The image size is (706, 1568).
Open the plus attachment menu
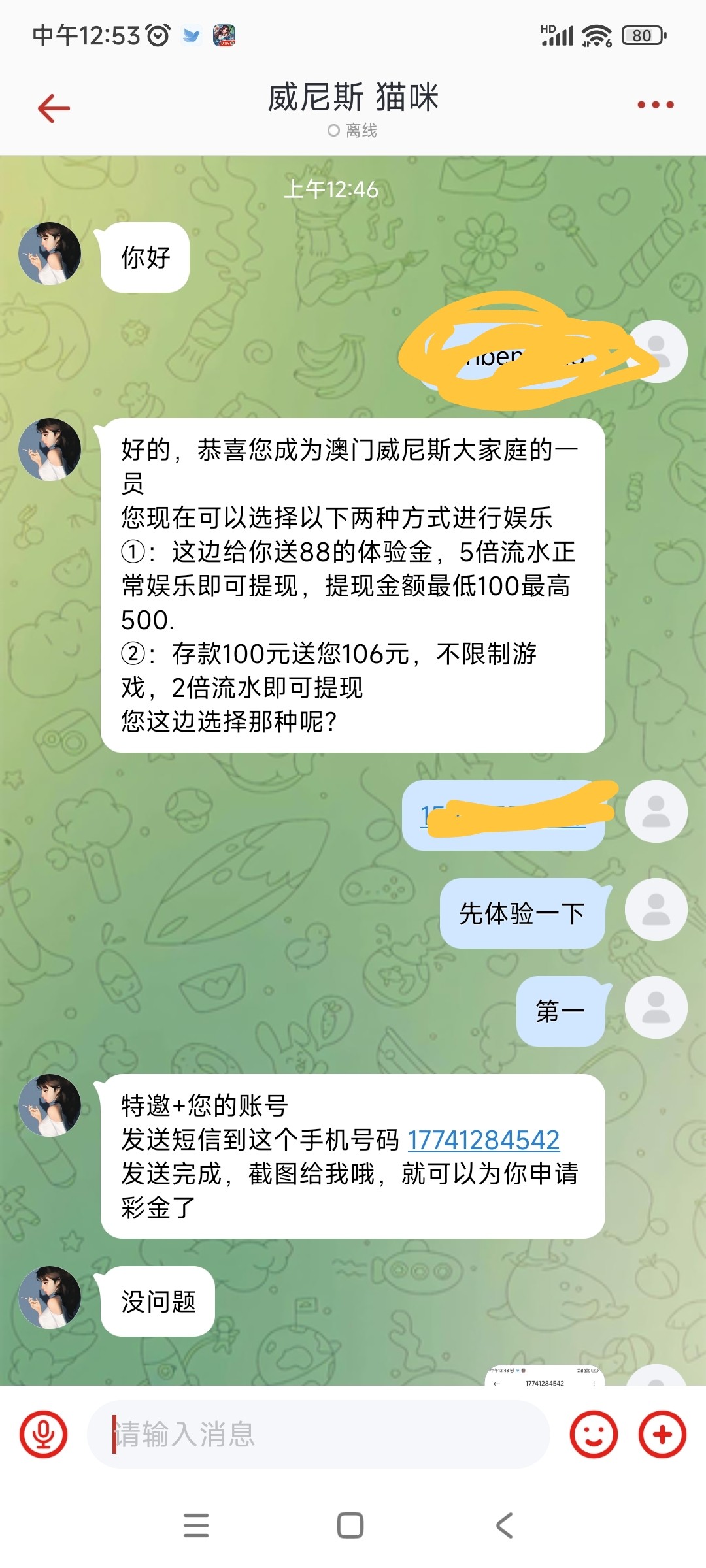coord(662,1435)
